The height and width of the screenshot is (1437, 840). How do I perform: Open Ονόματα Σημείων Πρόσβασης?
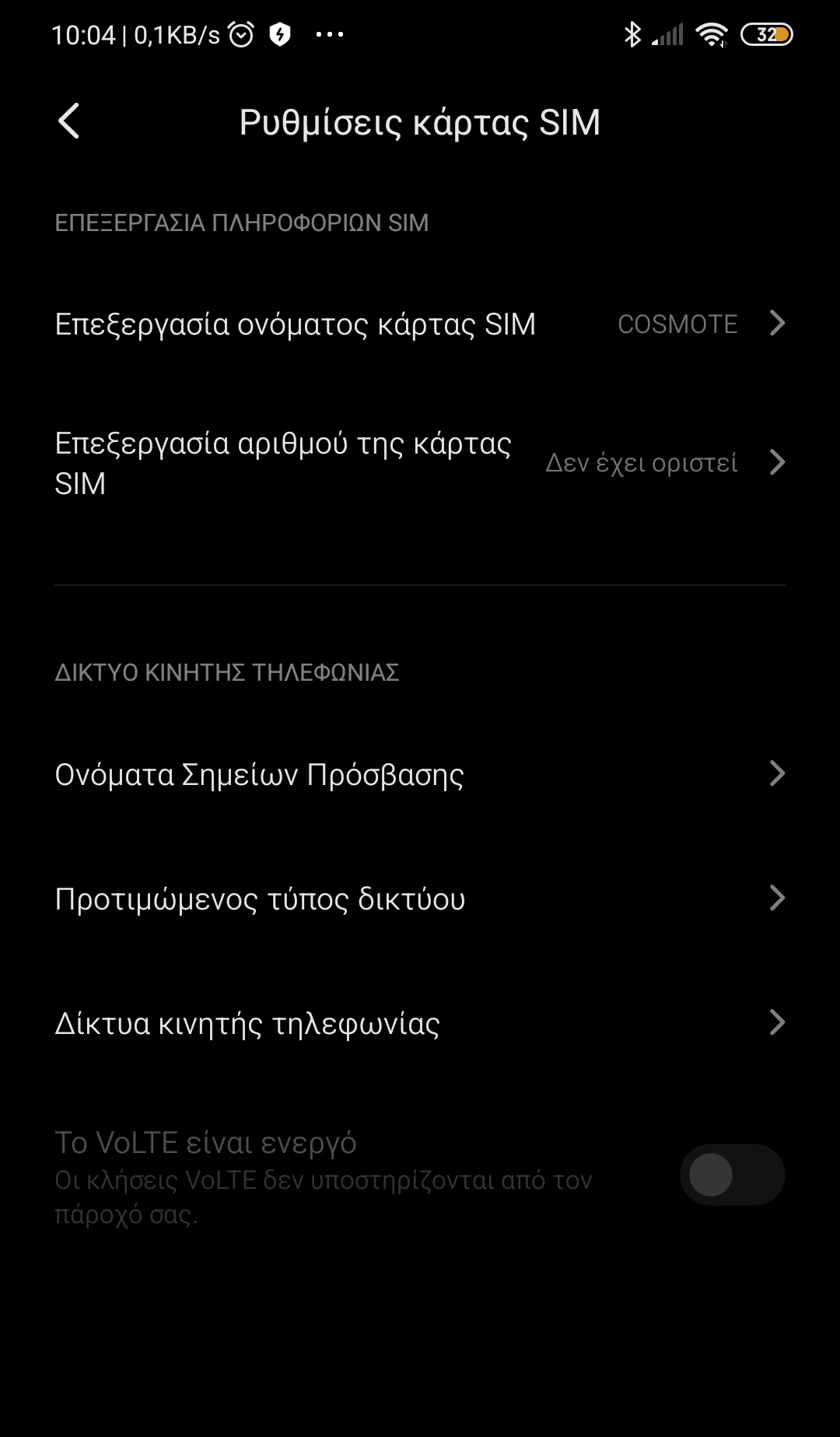coord(420,774)
